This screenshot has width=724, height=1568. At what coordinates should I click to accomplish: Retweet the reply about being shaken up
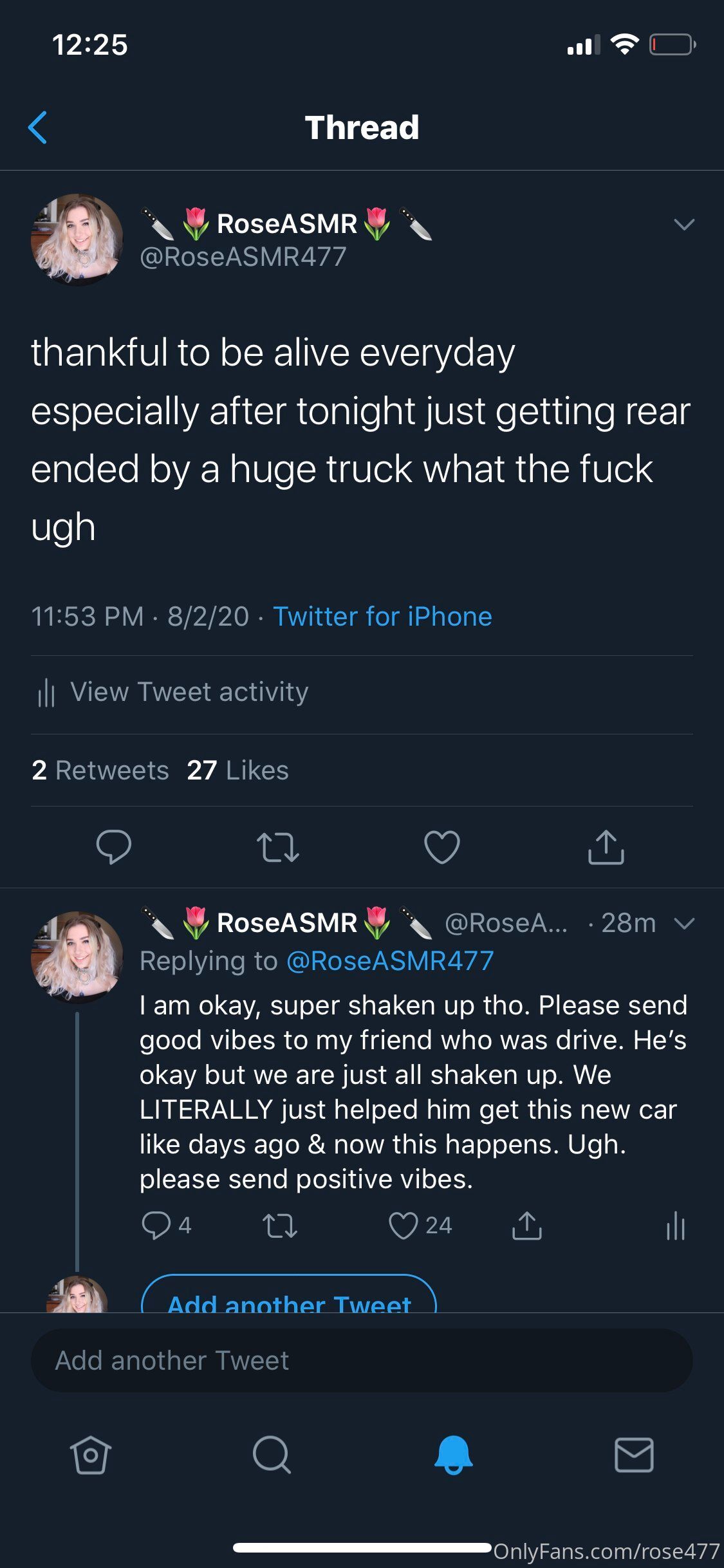[x=281, y=1226]
